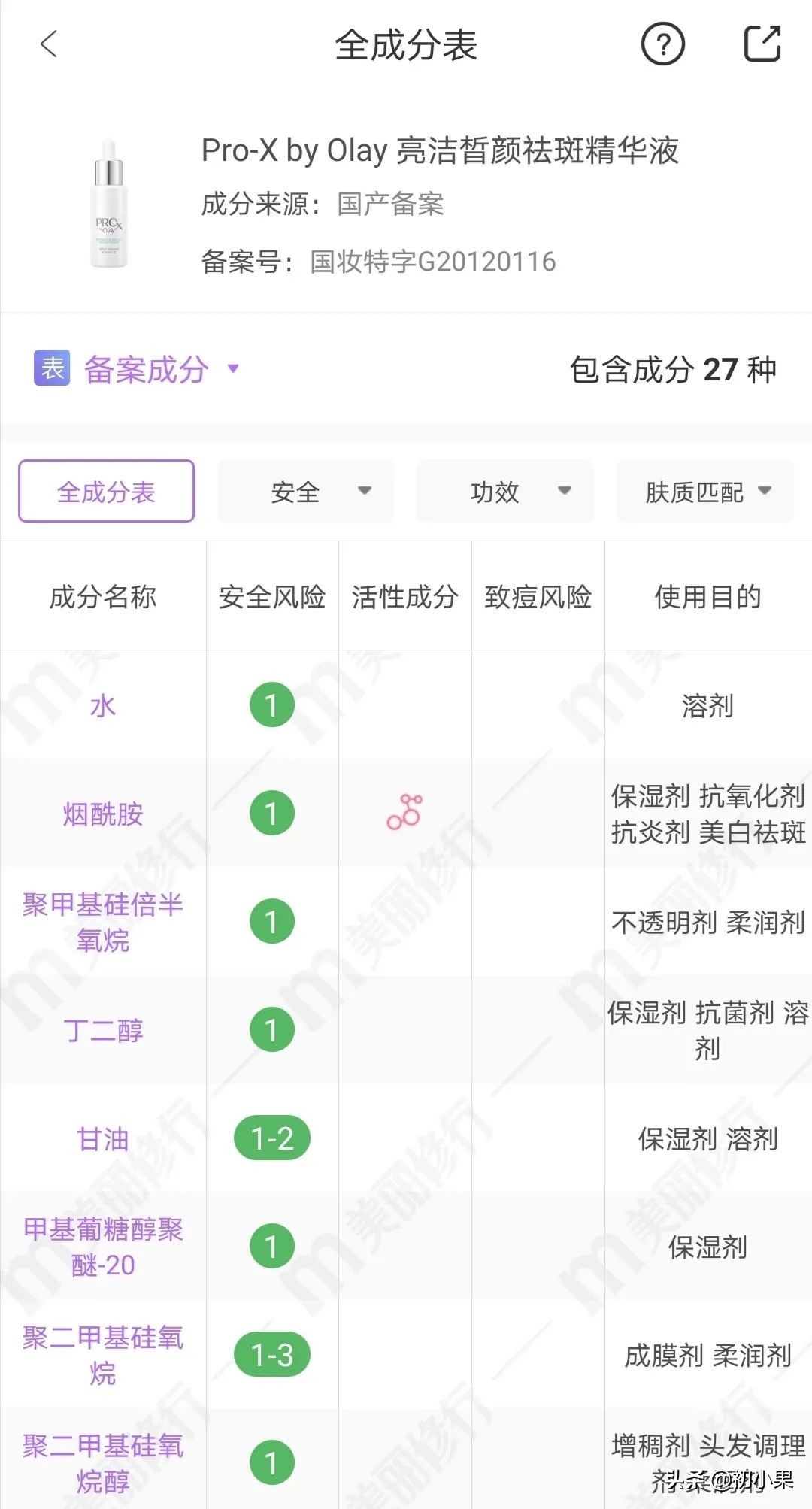812x1509 pixels.
Task: Open the ingredient link 烟酰胺
Action: (103, 812)
